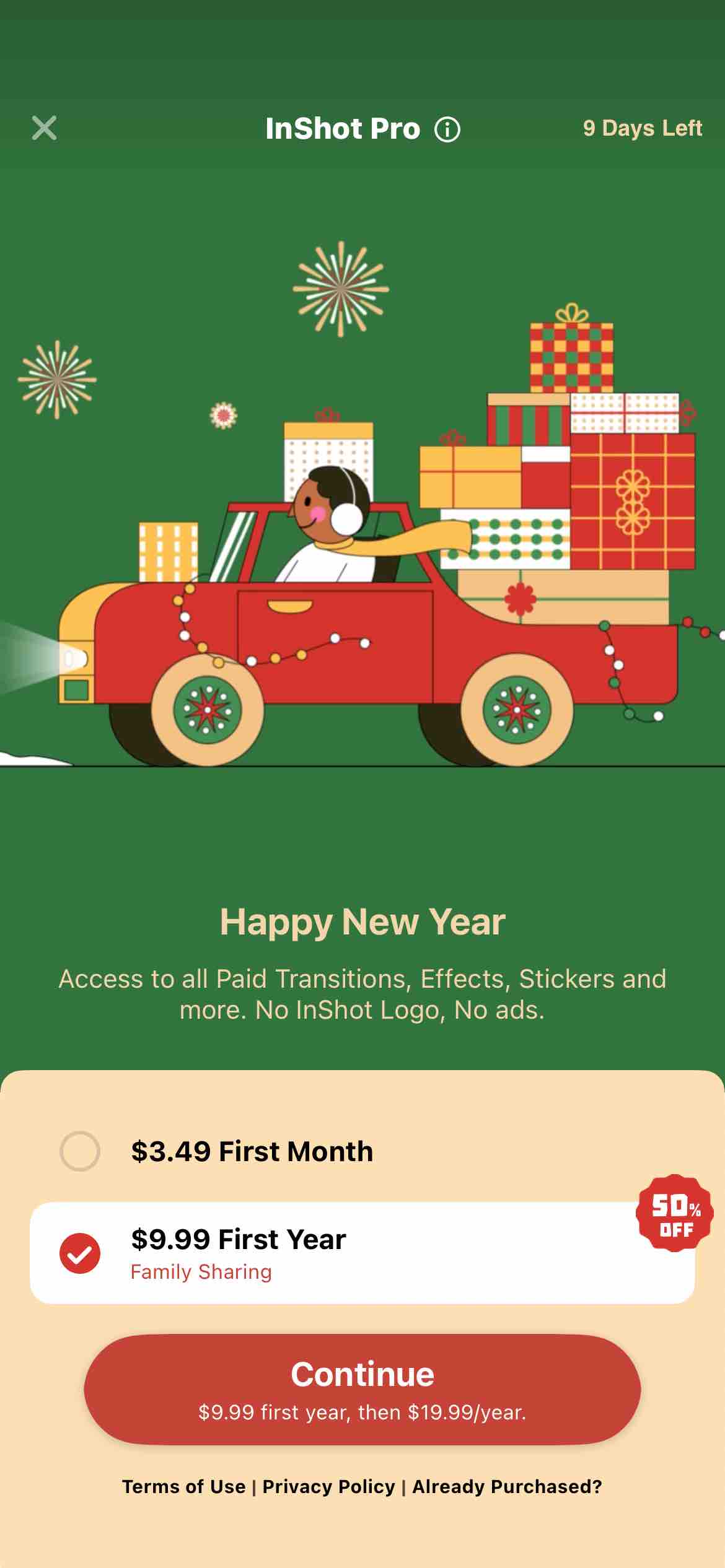The height and width of the screenshot is (1568, 725).
Task: Close the InShot Pro offer screen
Action: tap(44, 128)
